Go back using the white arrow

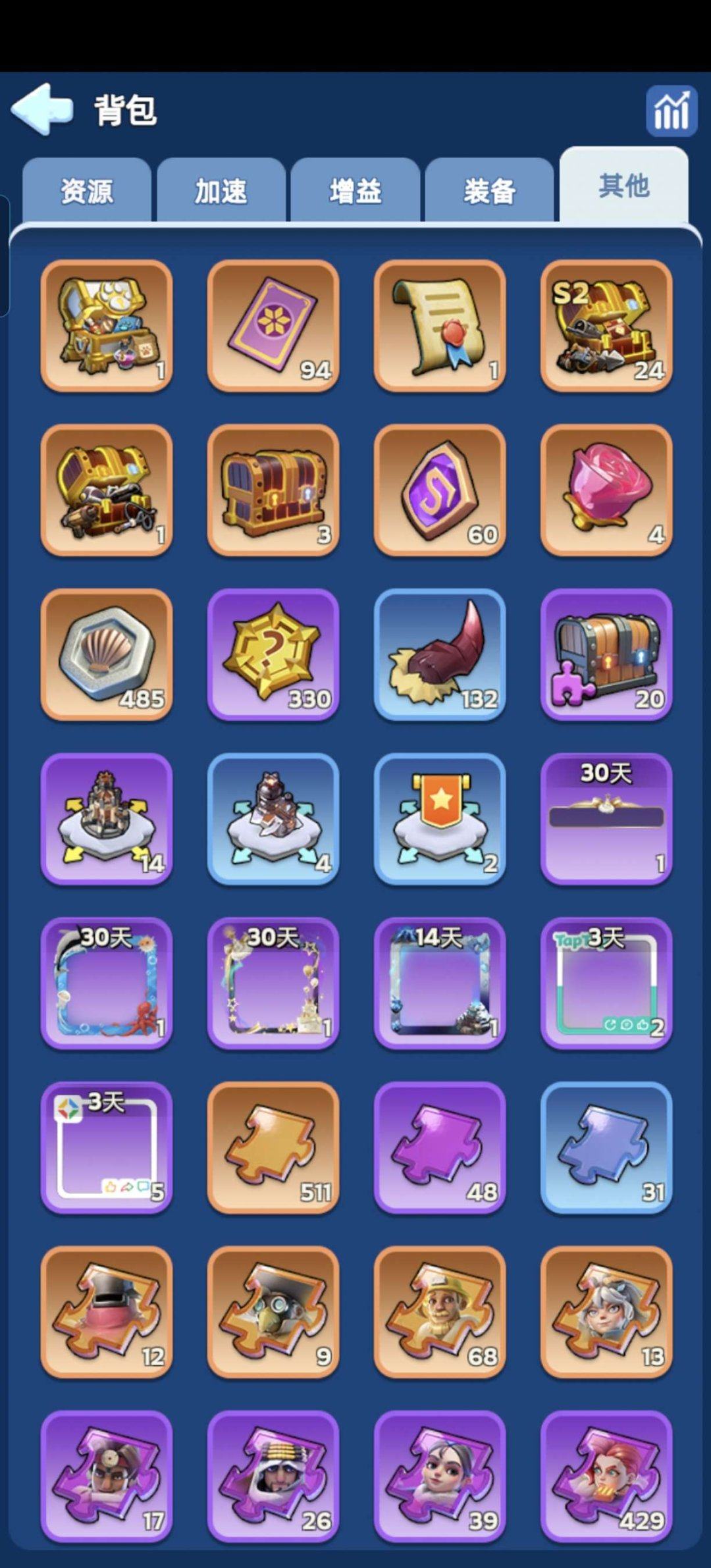(42, 109)
